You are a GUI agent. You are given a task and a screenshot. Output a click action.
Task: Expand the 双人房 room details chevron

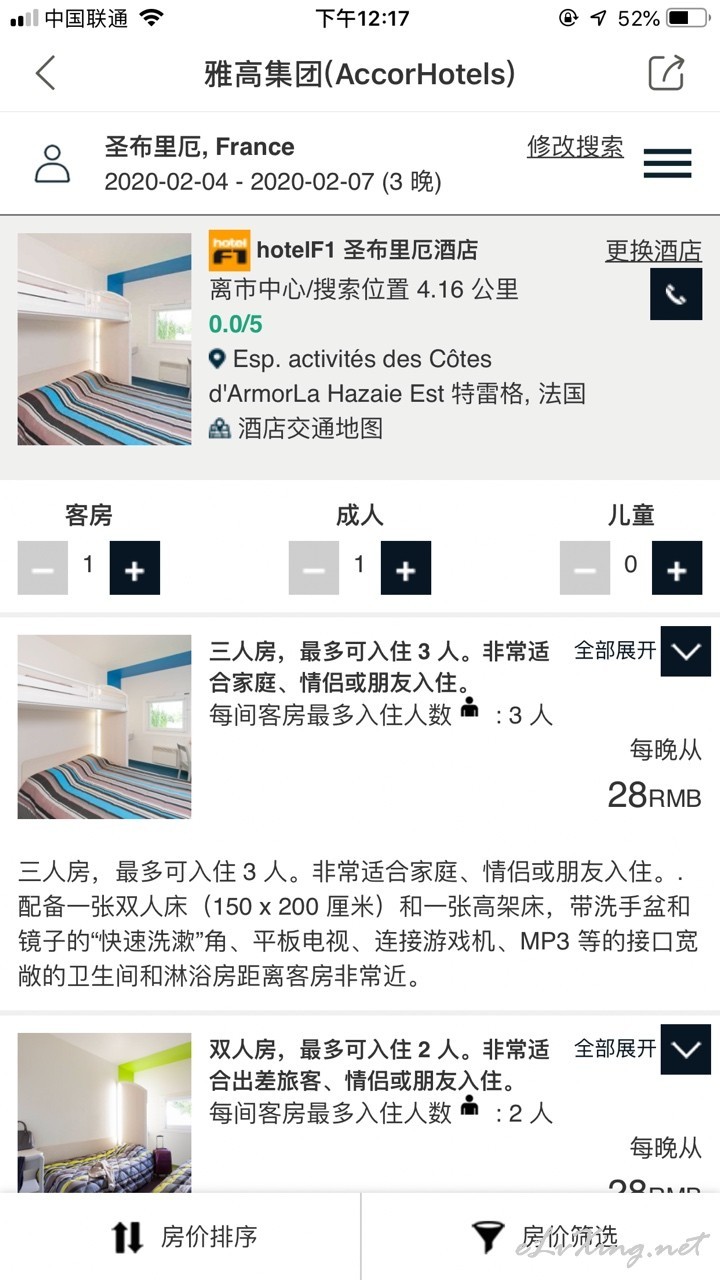point(686,1049)
